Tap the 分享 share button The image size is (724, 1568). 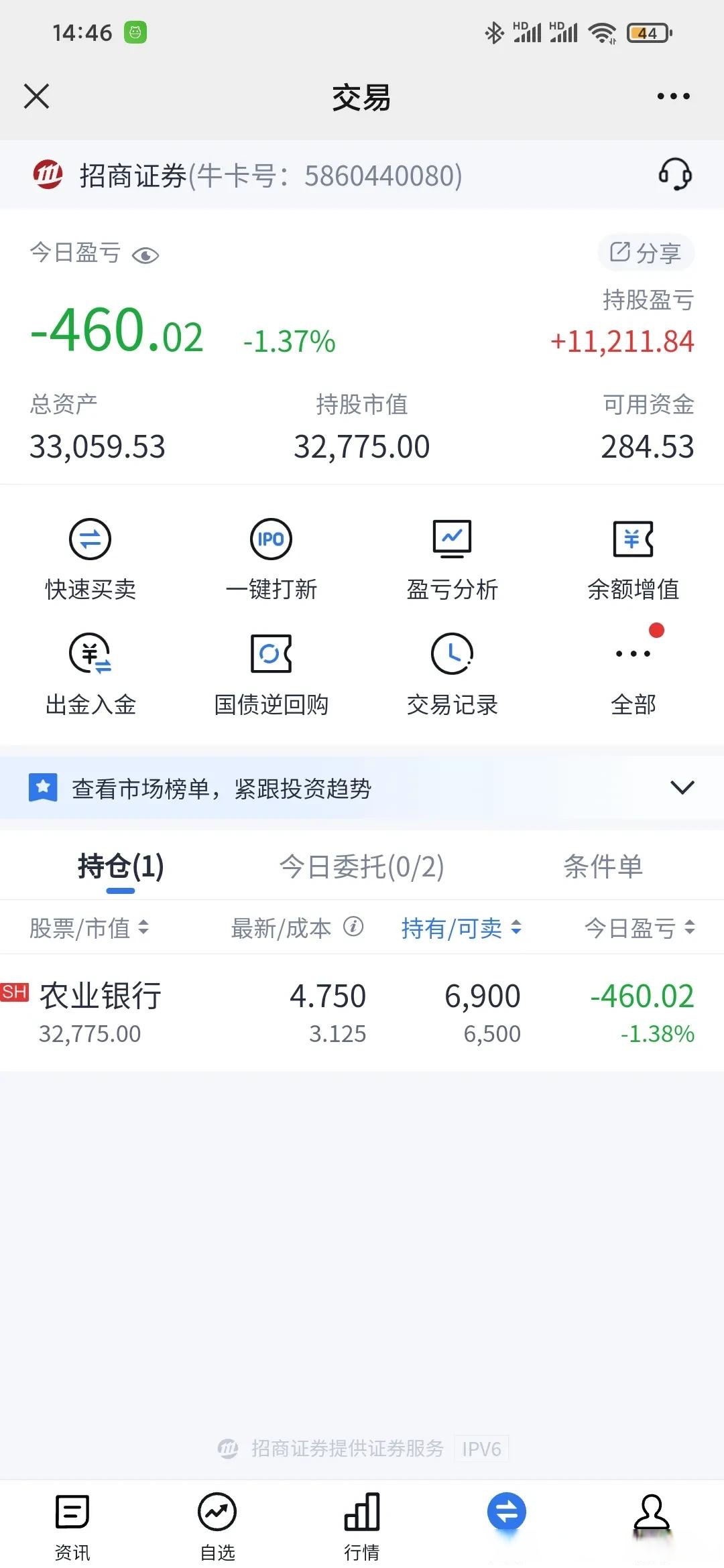point(646,253)
